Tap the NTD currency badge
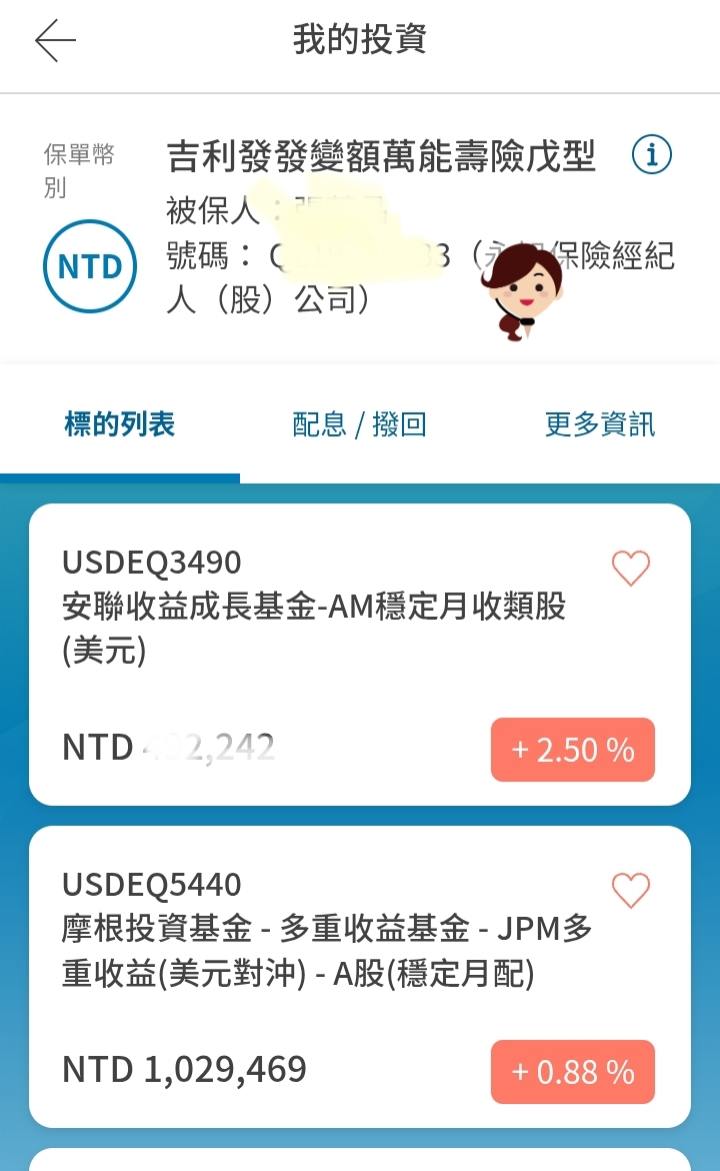This screenshot has height=1171, width=720. pyautogui.click(x=90, y=267)
